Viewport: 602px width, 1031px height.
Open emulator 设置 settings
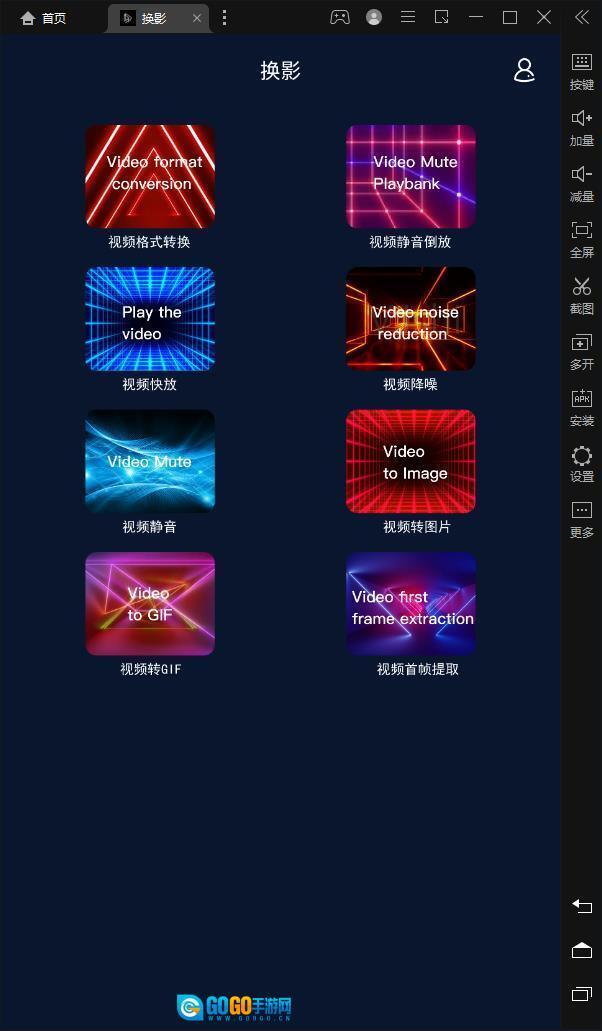[x=582, y=463]
